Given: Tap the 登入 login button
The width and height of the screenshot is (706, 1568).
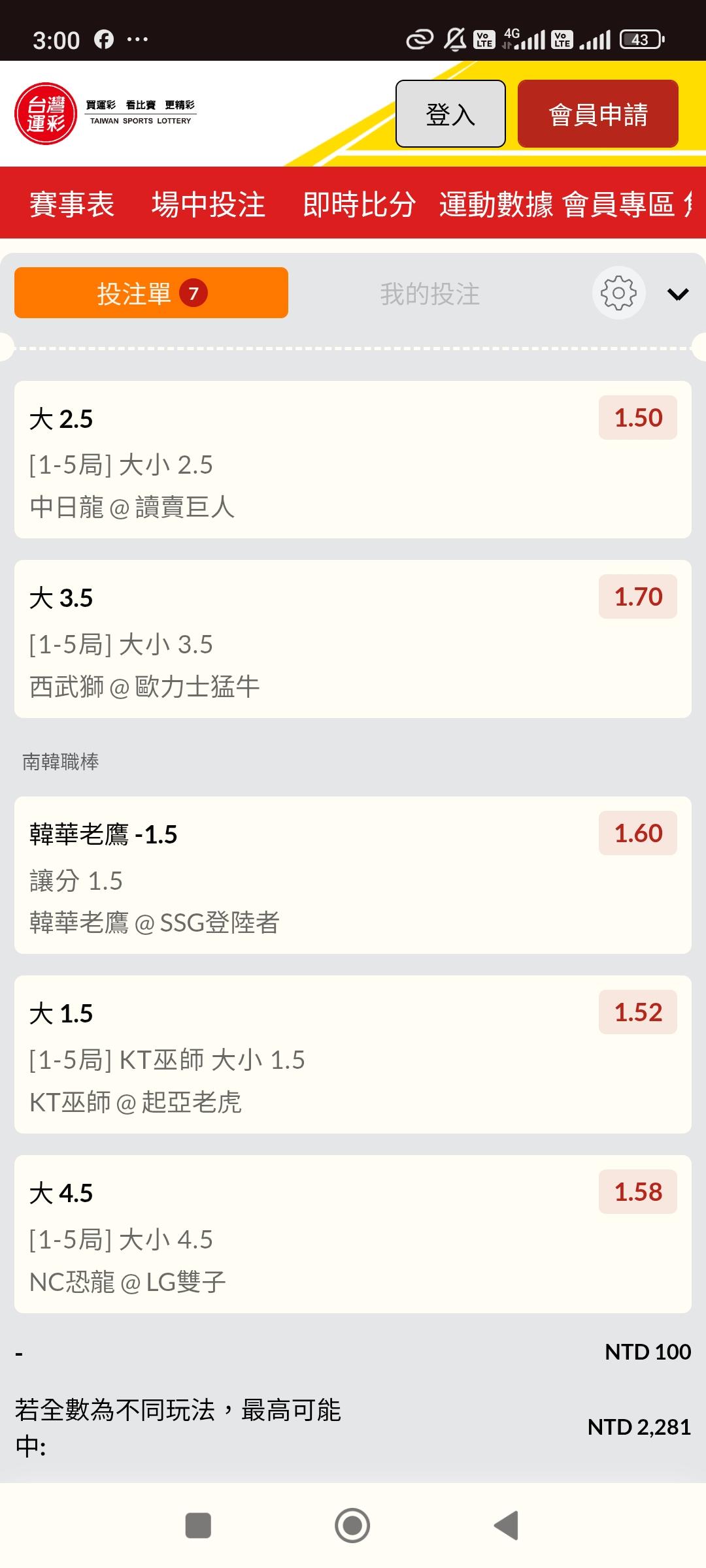Looking at the screenshot, I should [450, 114].
